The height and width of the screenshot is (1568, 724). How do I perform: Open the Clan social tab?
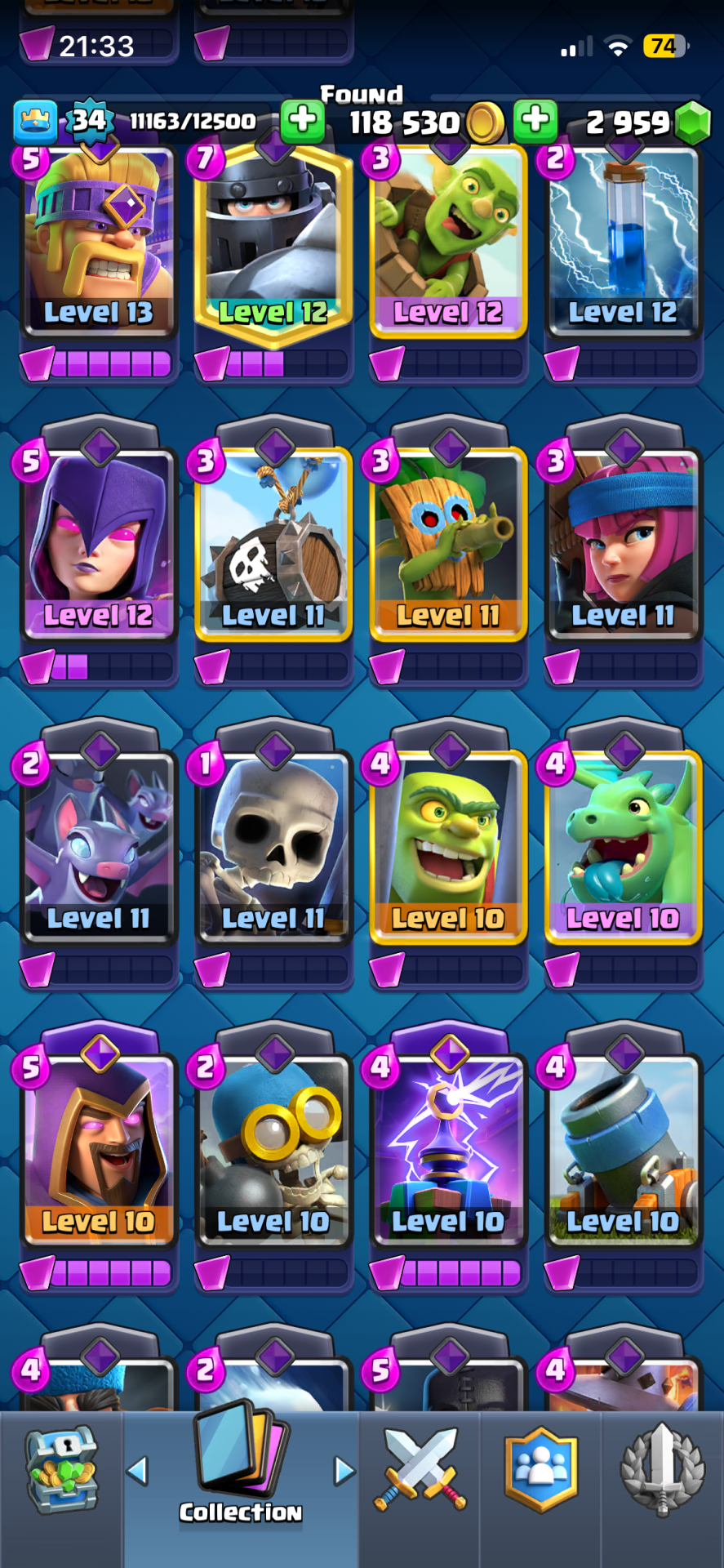pos(540,1472)
